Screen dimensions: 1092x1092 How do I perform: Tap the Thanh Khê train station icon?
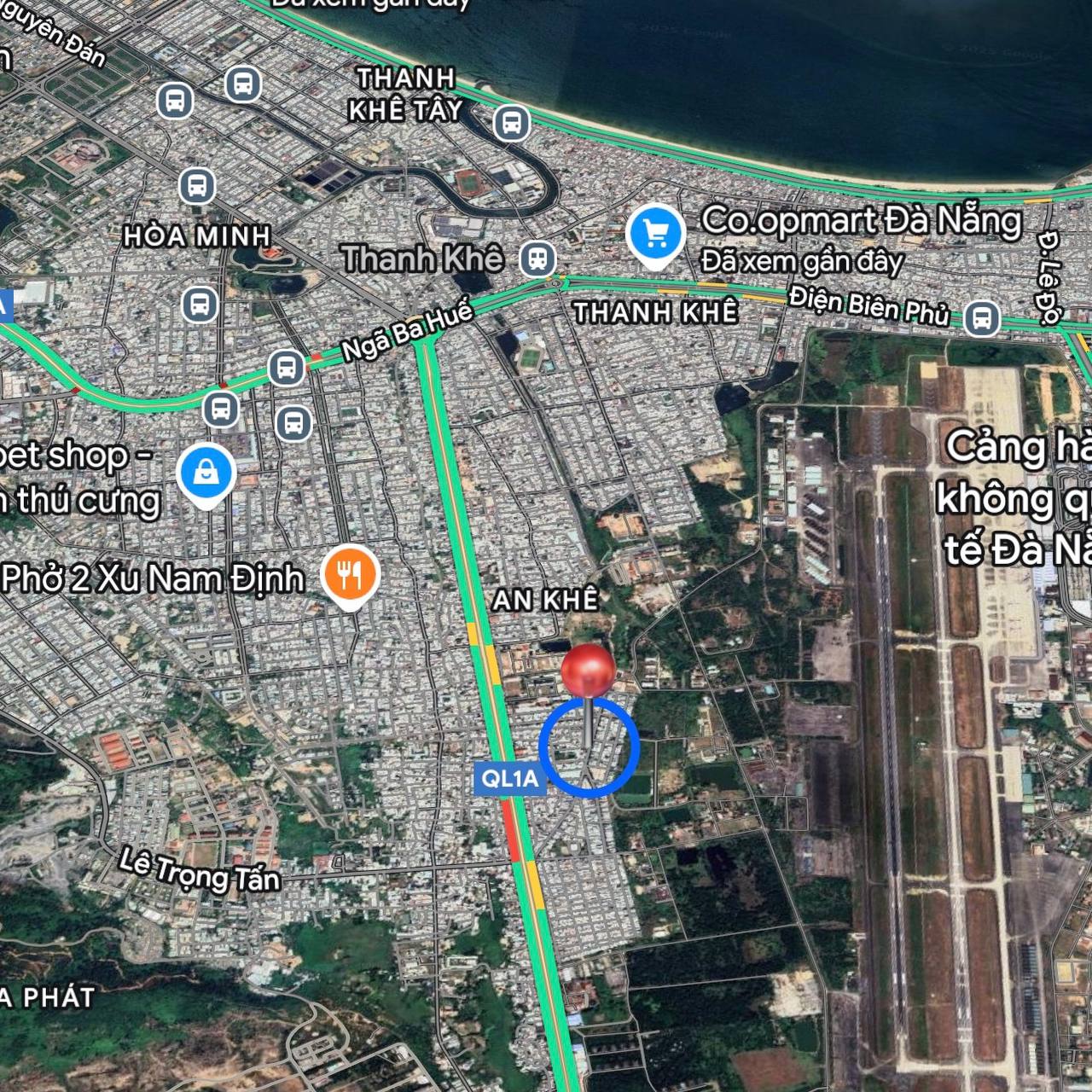point(537,258)
